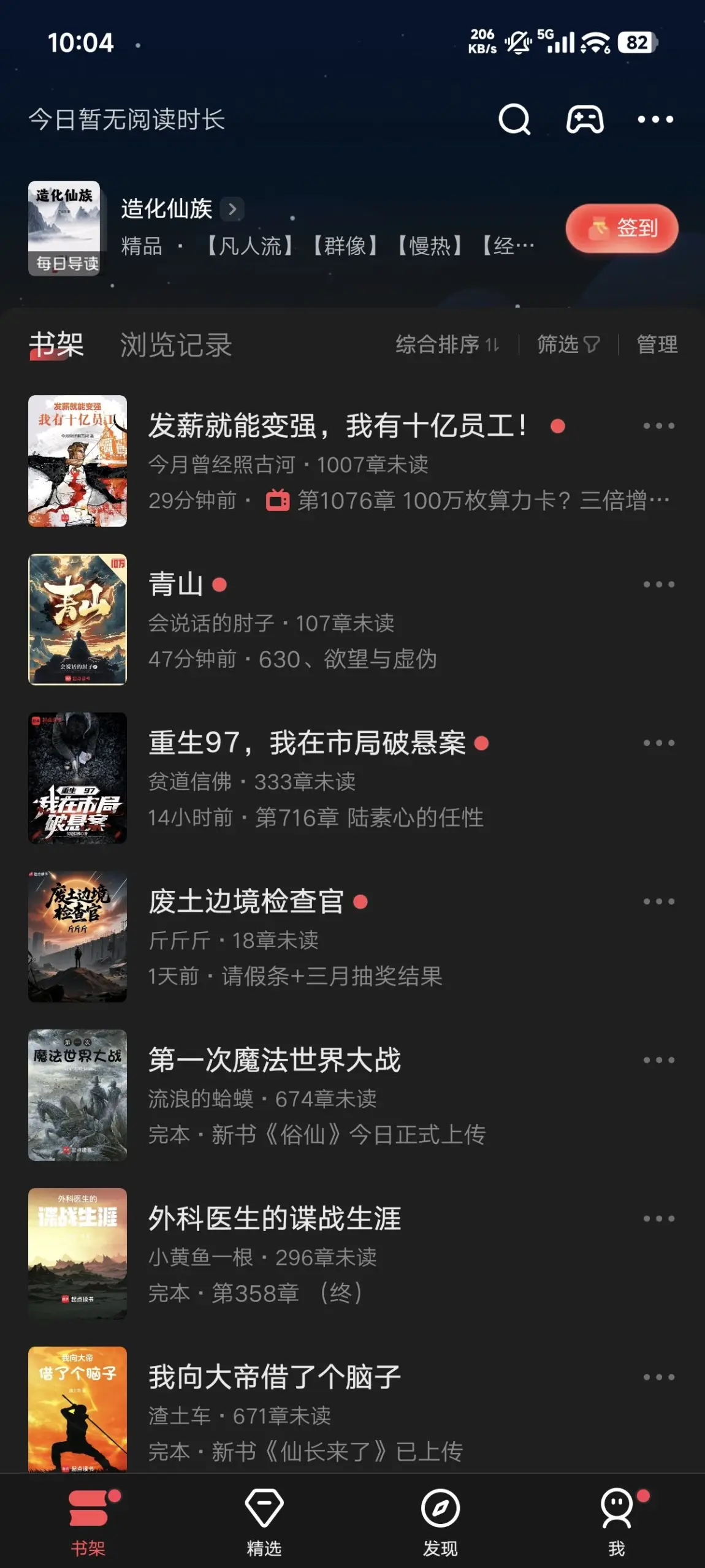Switch to the 精选 tab

264,1521
